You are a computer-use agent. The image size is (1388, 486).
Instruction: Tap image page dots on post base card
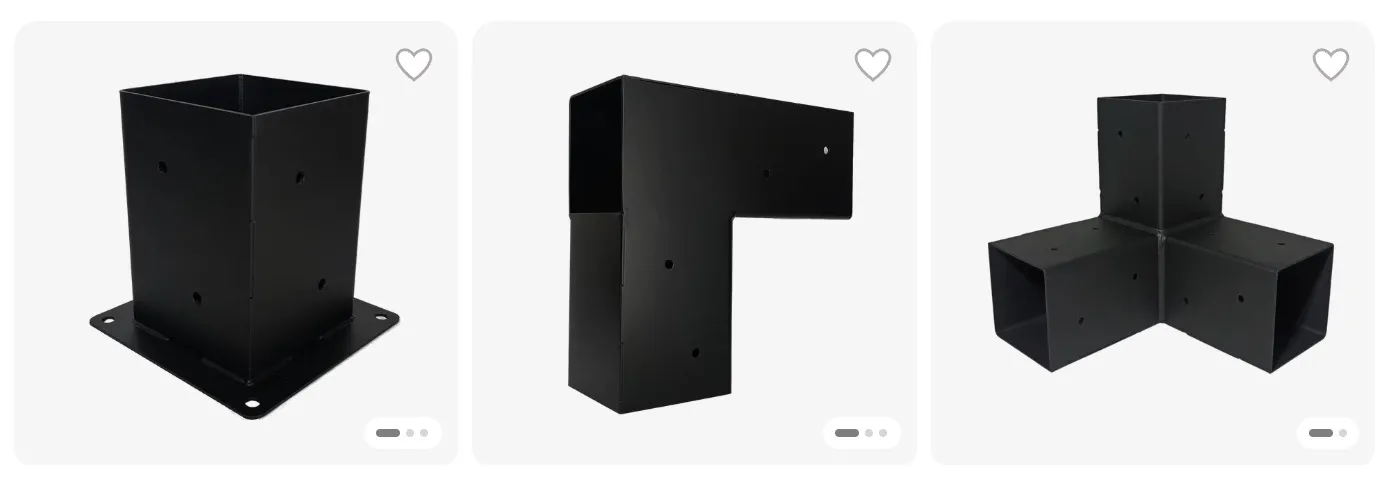(402, 433)
